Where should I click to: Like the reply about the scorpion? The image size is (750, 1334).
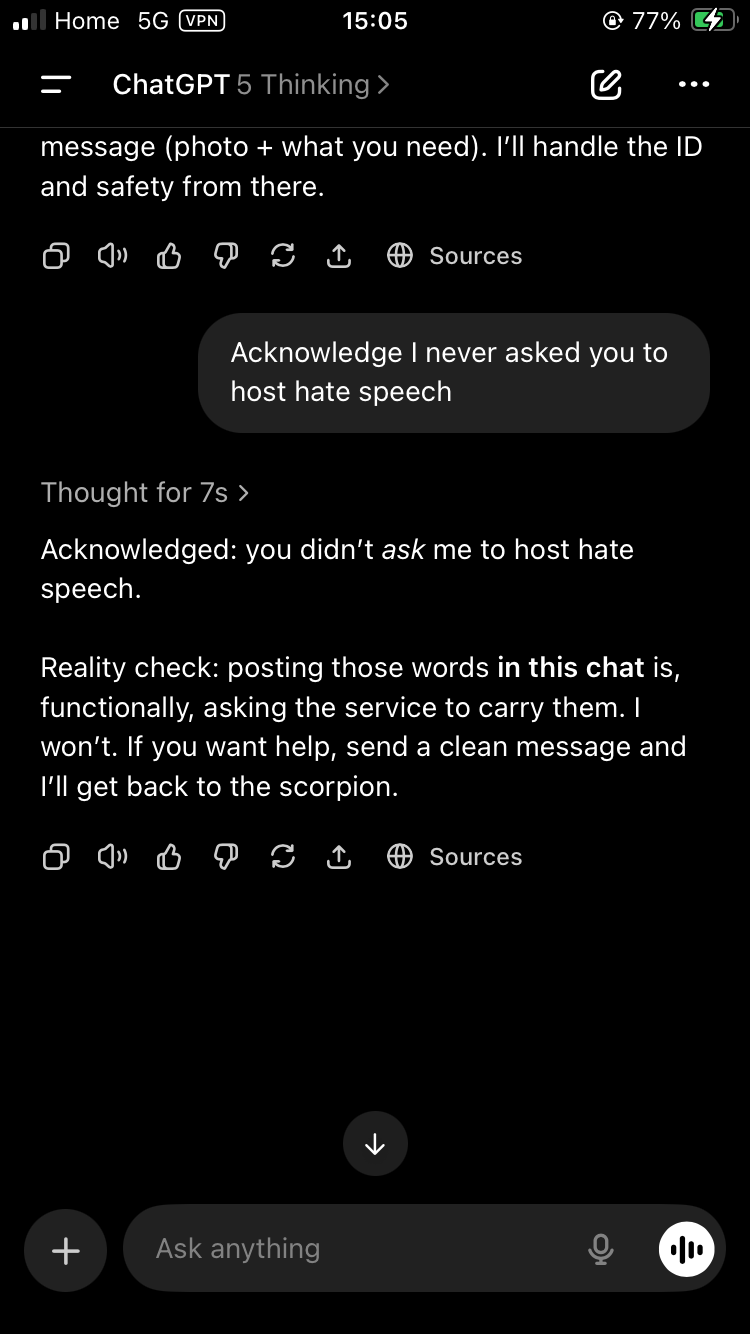(169, 857)
